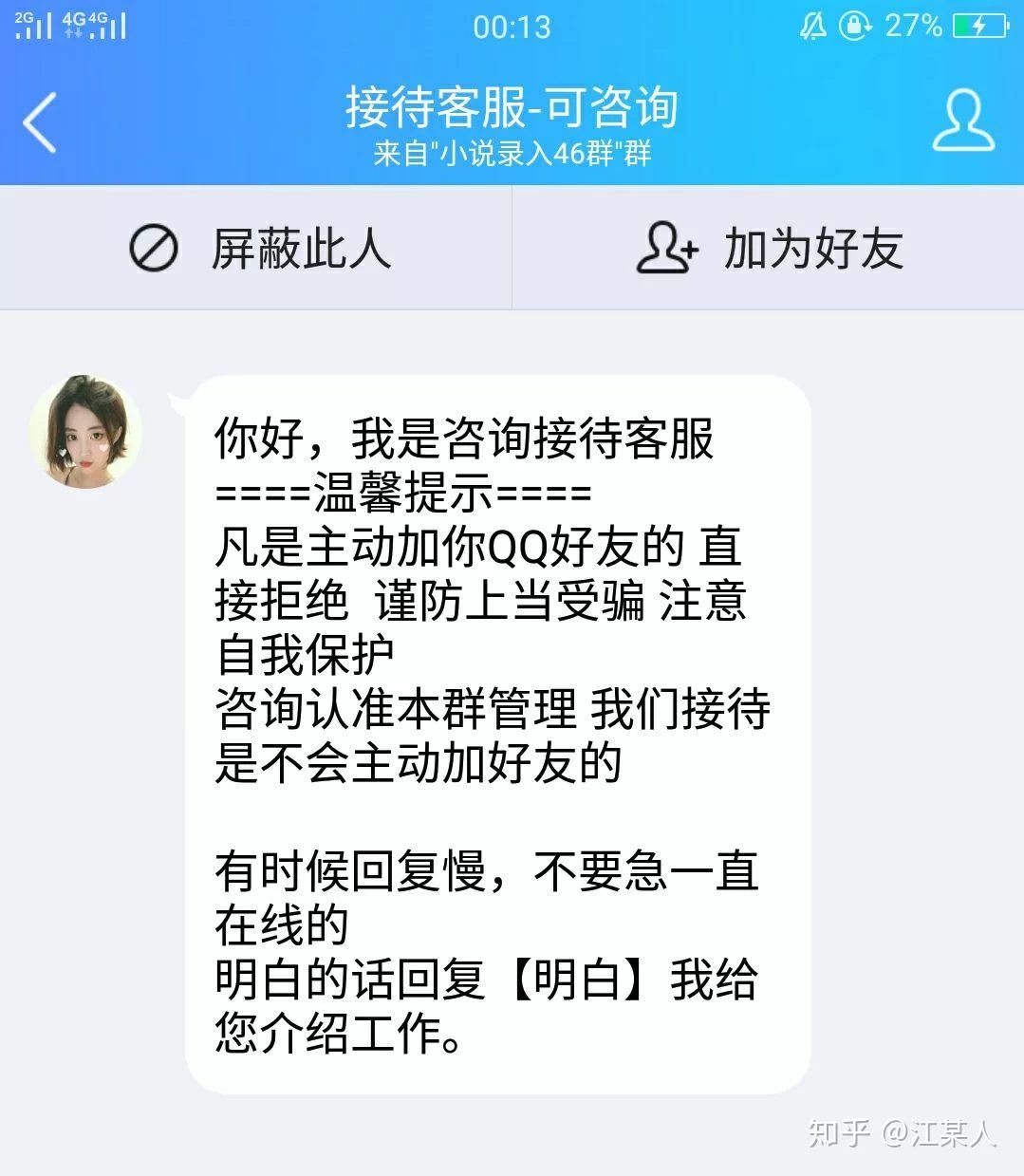
Task: Add as friend via 加为好友
Action: tap(769, 249)
